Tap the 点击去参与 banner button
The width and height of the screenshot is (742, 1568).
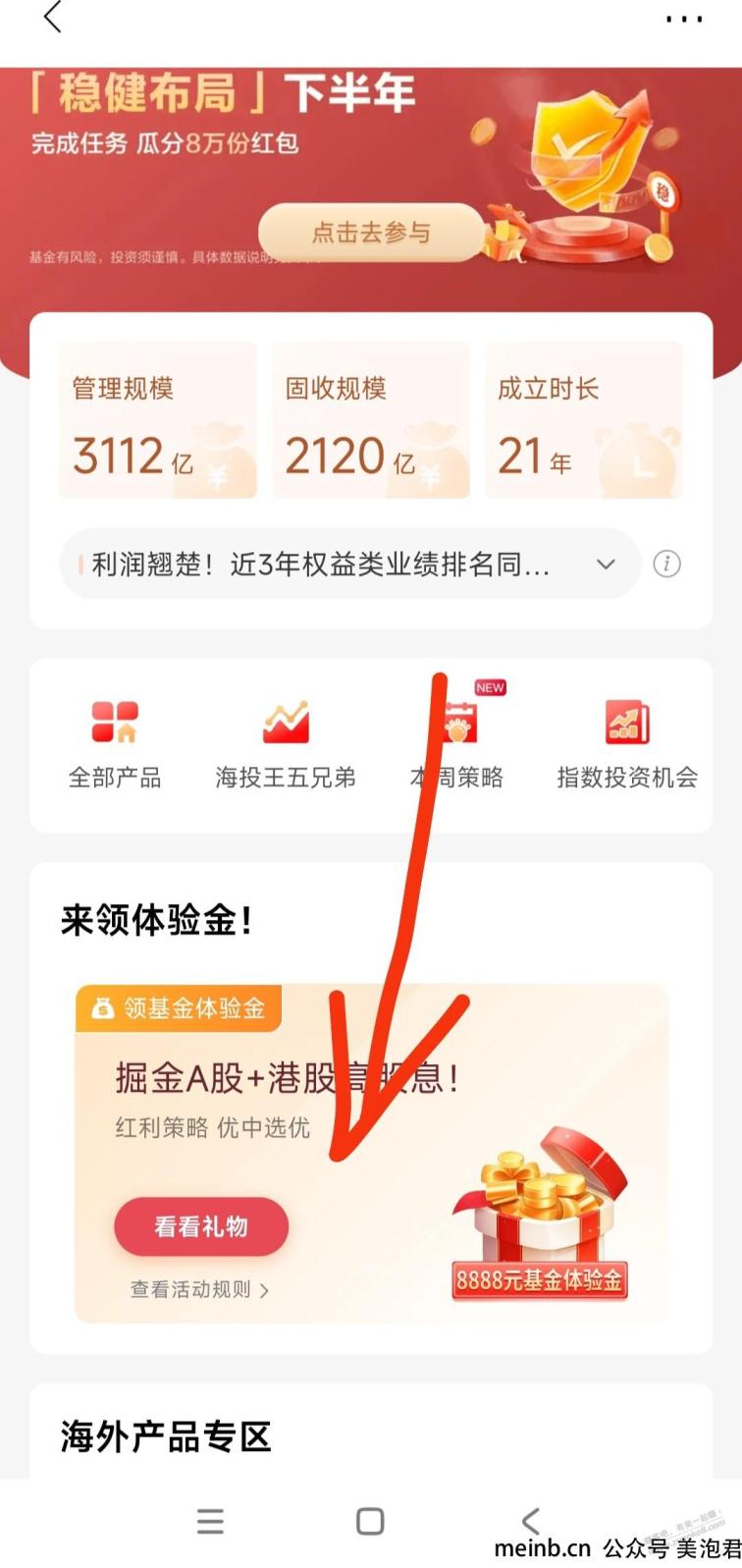click(x=371, y=233)
